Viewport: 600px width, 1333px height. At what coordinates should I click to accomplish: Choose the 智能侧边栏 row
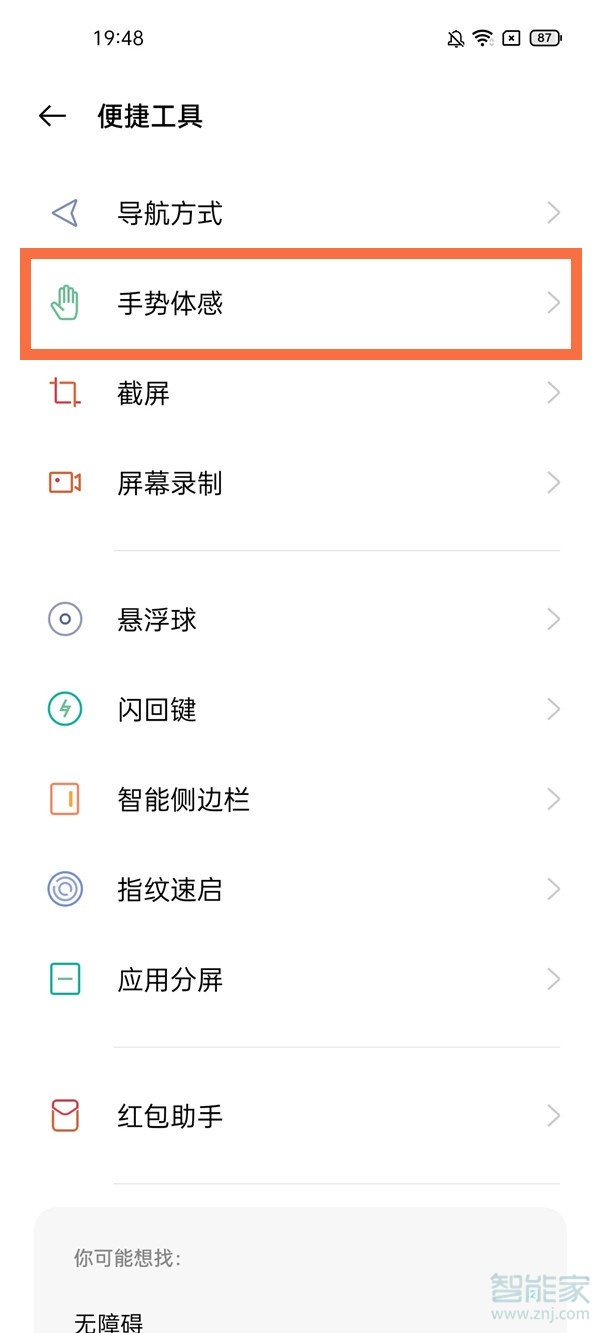(300, 800)
